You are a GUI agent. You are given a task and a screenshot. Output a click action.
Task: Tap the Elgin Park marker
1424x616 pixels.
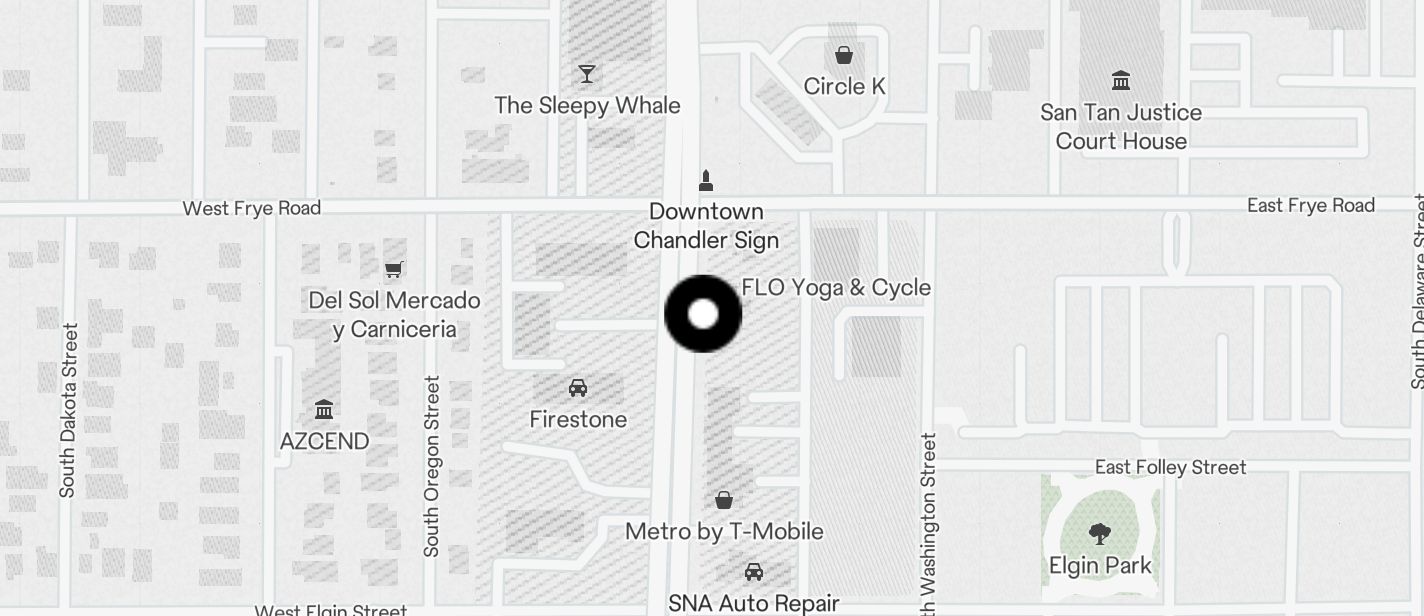(1100, 535)
